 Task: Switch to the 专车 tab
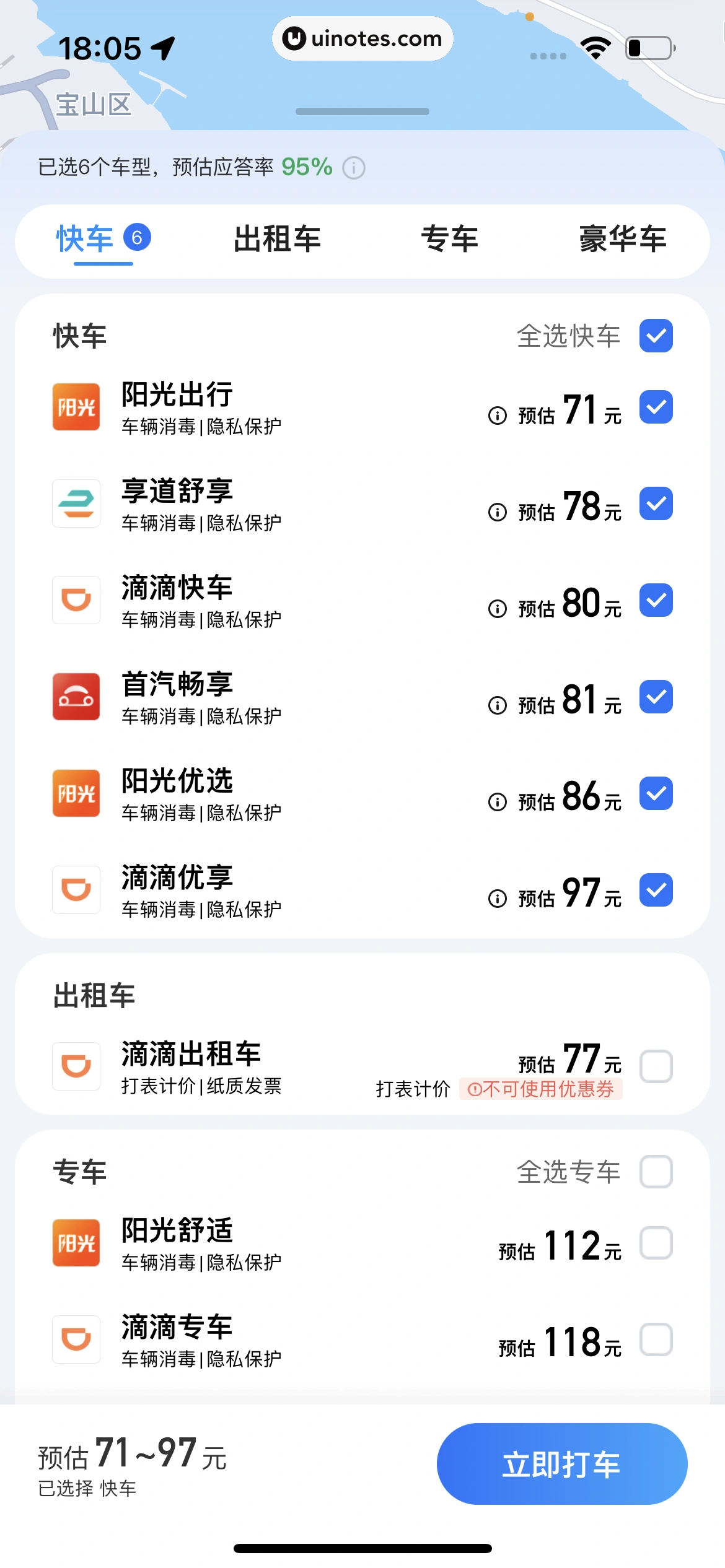point(449,239)
